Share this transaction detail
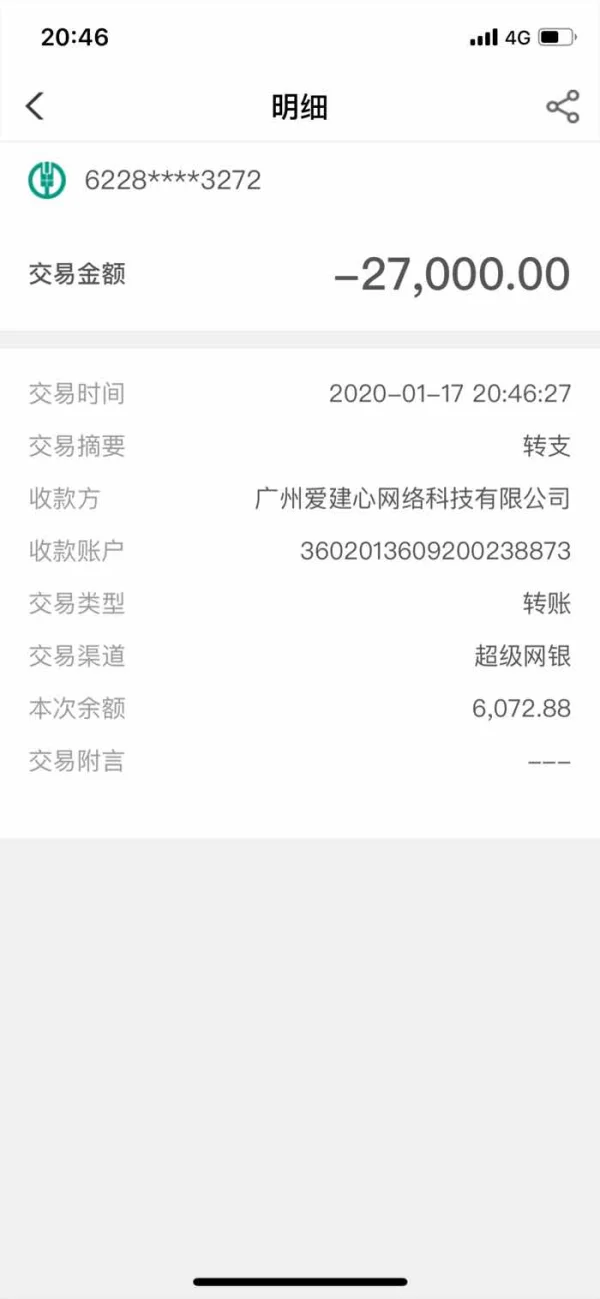Image resolution: width=600 pixels, height=1299 pixels. point(563,107)
